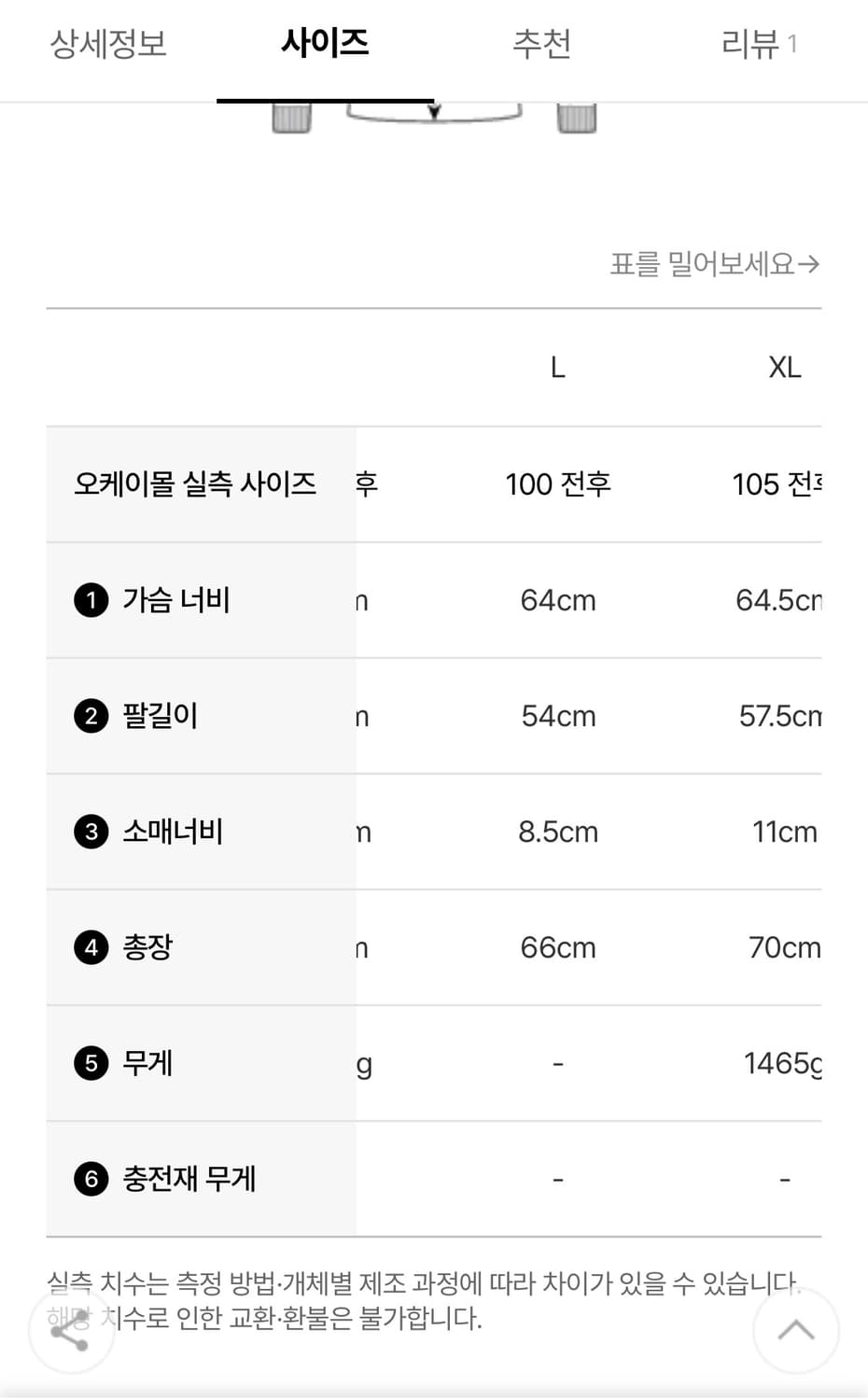Click the share icon at bottom left

click(x=71, y=1332)
